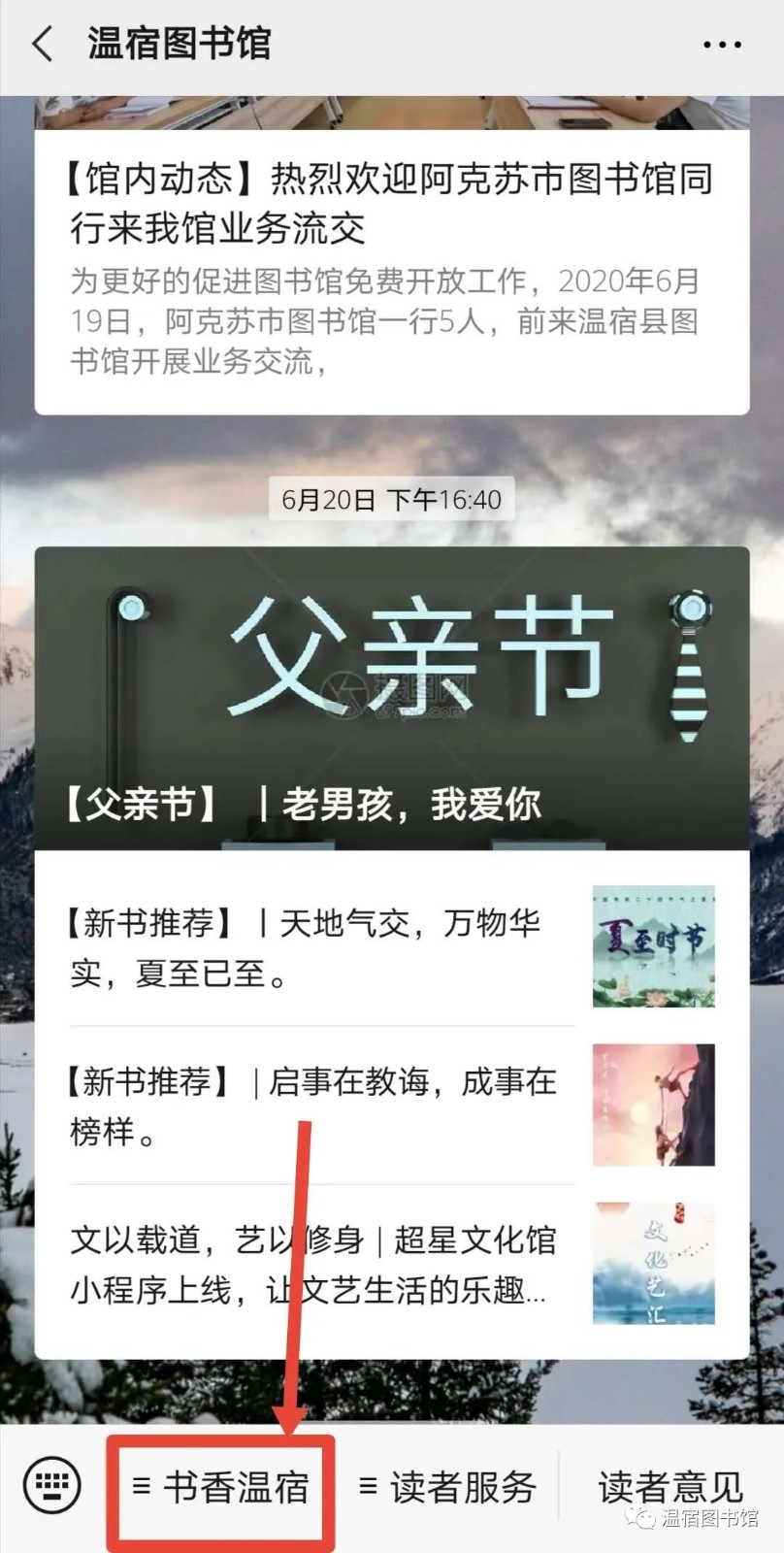
Task: Open the 读者意见 menu item
Action: click(670, 1487)
